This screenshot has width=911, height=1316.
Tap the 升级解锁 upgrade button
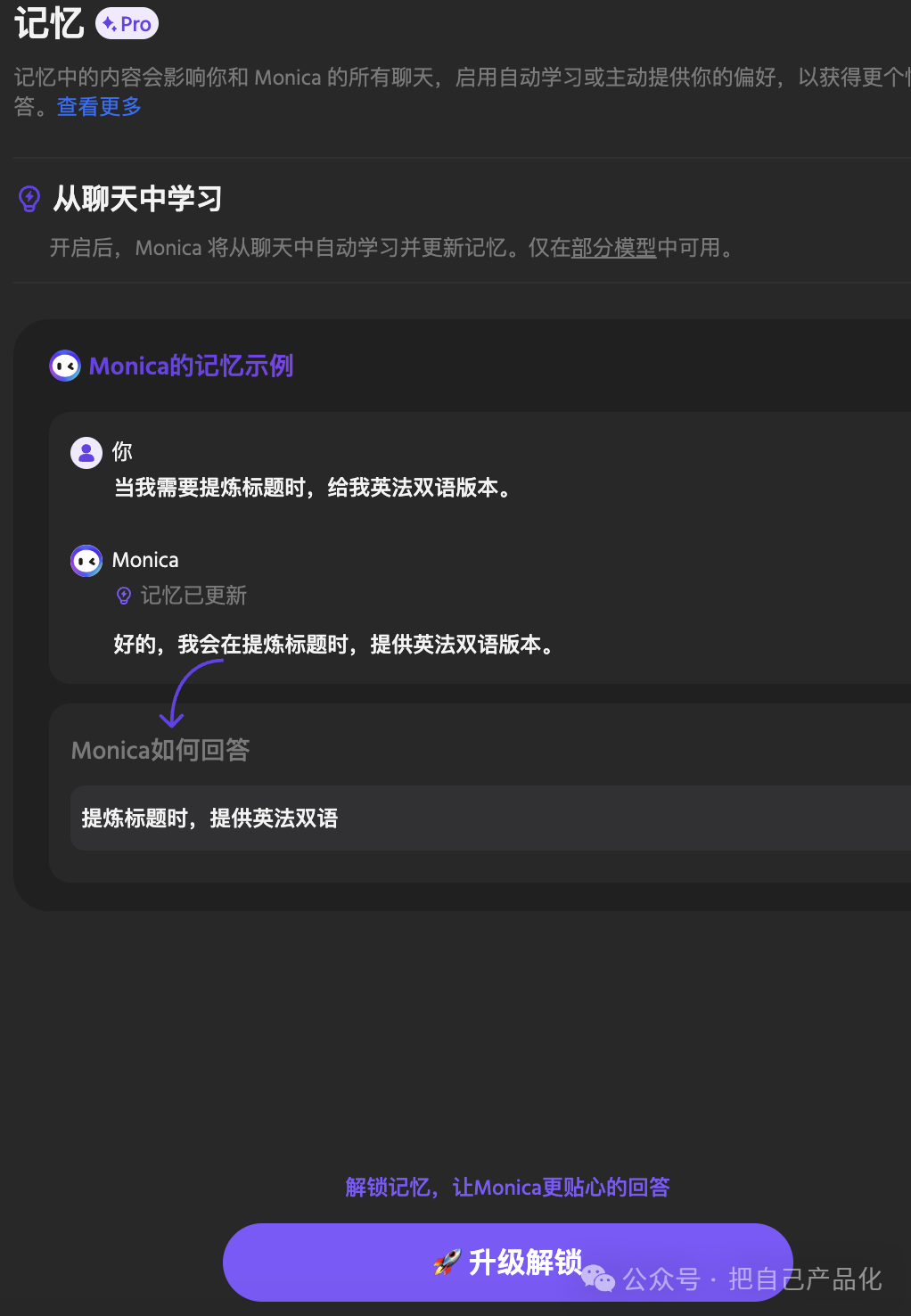[x=507, y=1262]
